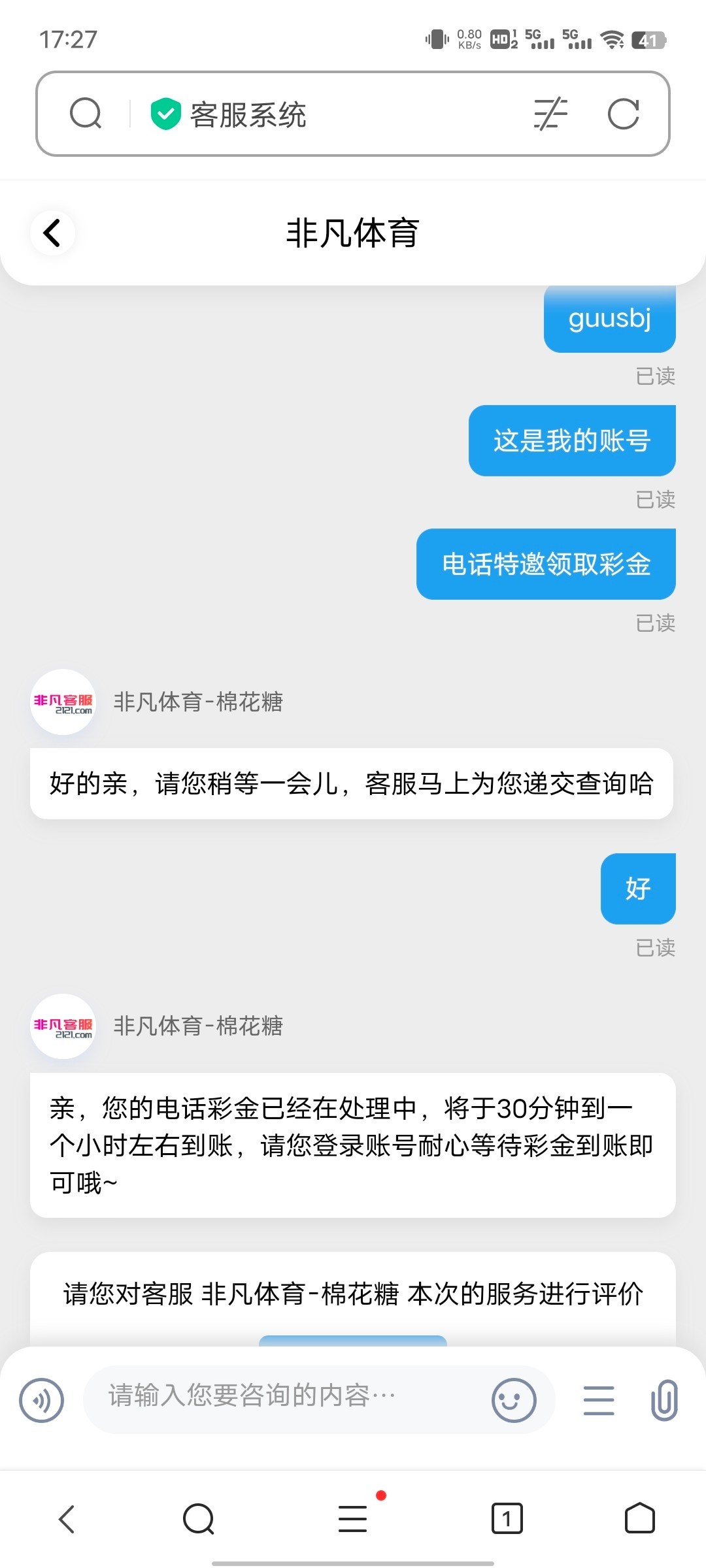The image size is (706, 1568).
Task: View open tabs showing count 1
Action: [x=507, y=1519]
